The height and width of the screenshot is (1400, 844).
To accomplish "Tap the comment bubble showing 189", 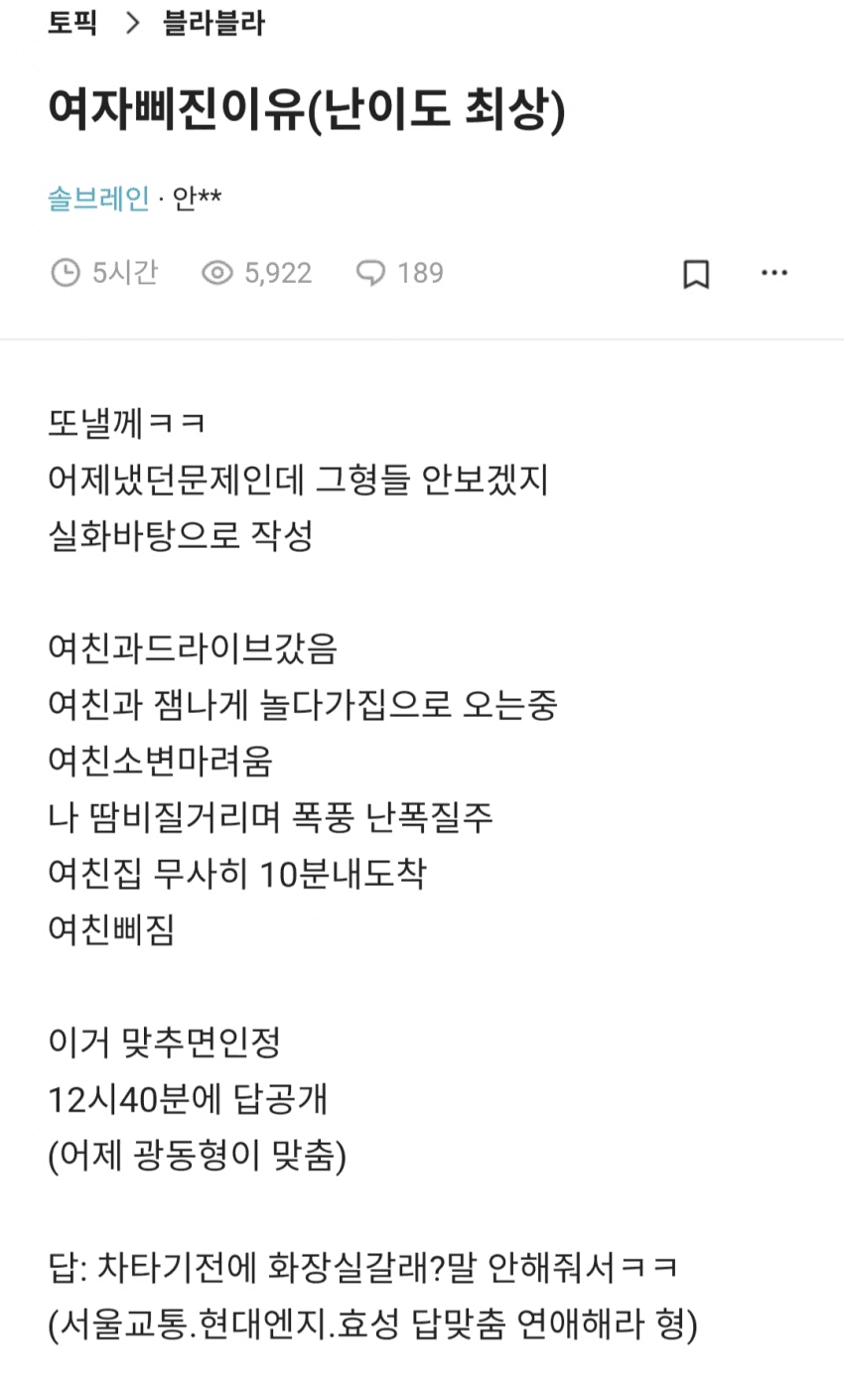I will coord(400,273).
